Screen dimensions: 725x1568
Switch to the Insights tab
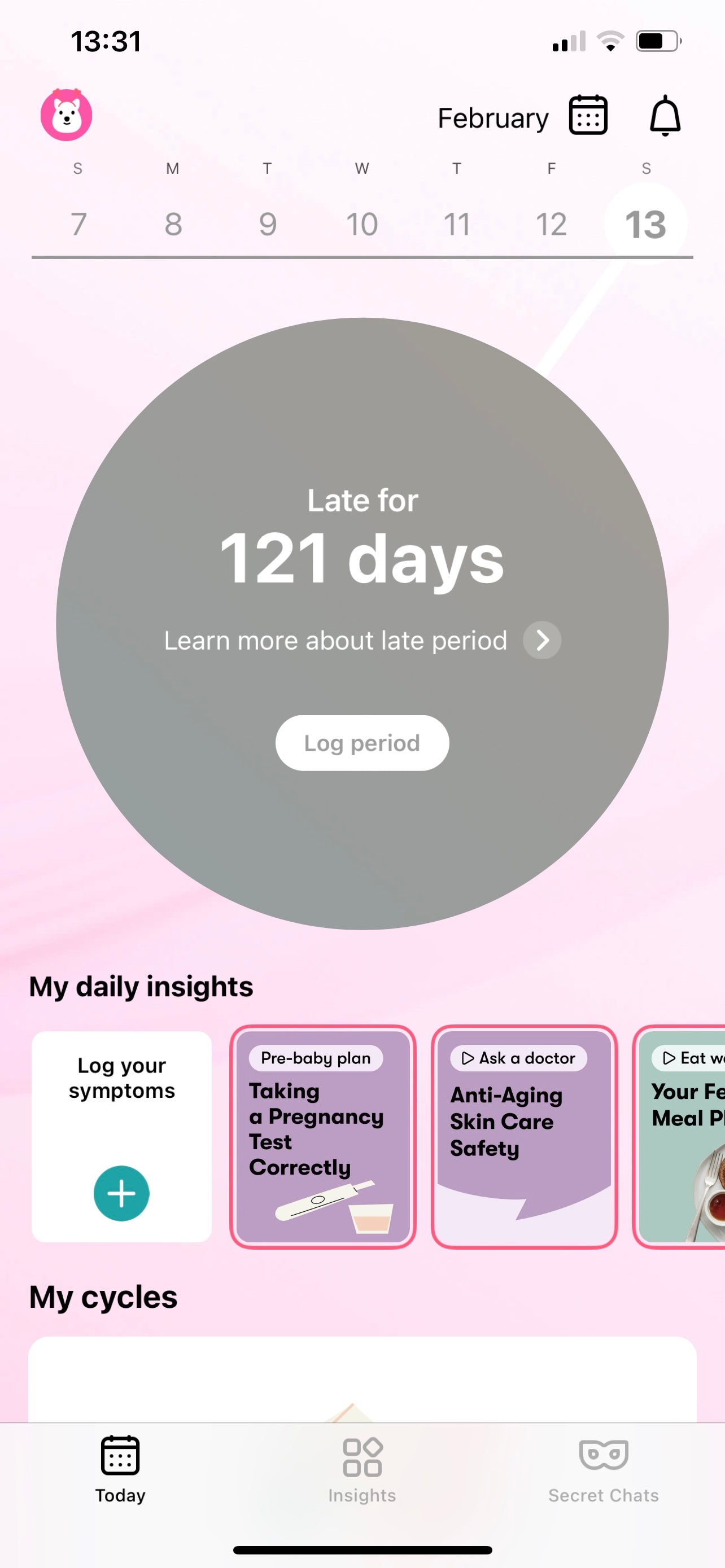point(362,1469)
